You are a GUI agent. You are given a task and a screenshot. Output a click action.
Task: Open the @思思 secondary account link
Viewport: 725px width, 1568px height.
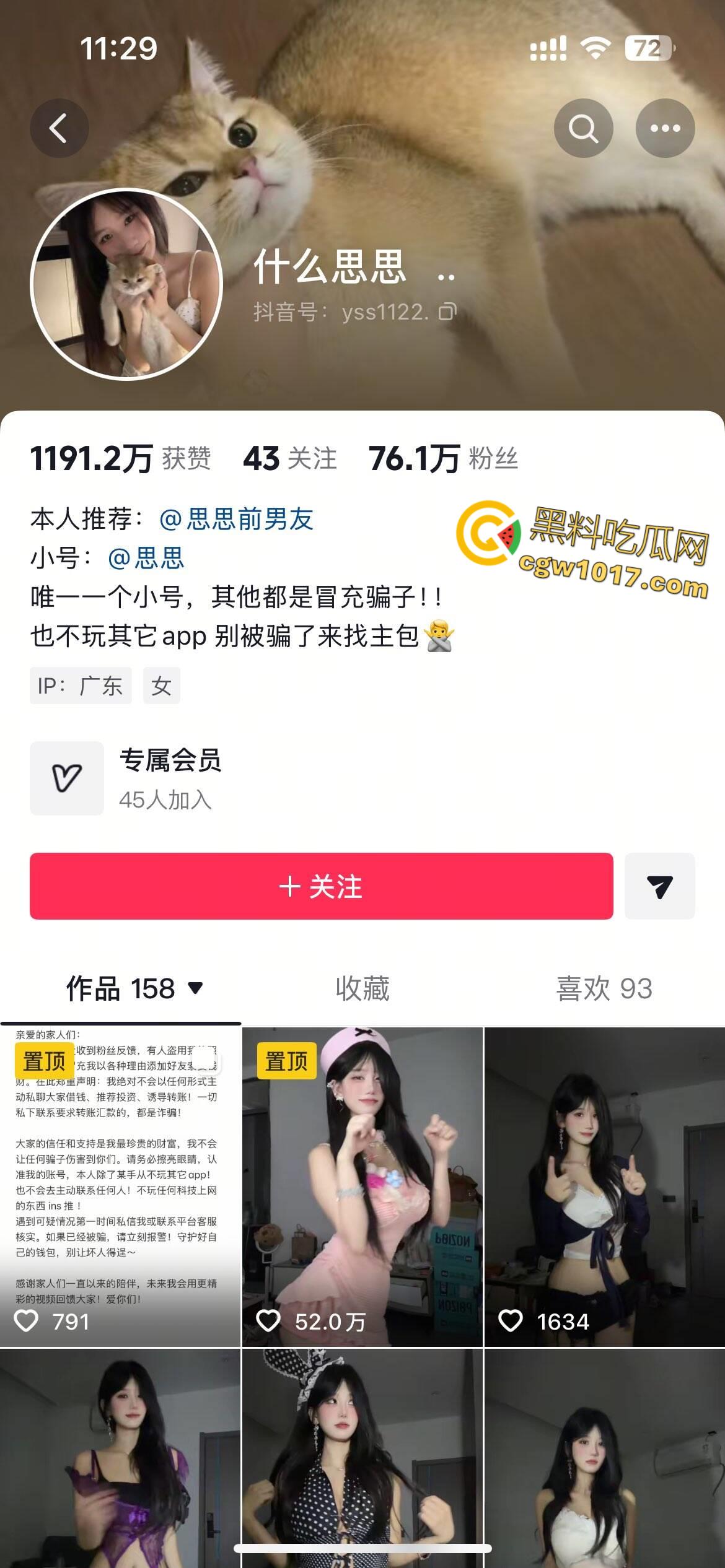click(x=146, y=558)
